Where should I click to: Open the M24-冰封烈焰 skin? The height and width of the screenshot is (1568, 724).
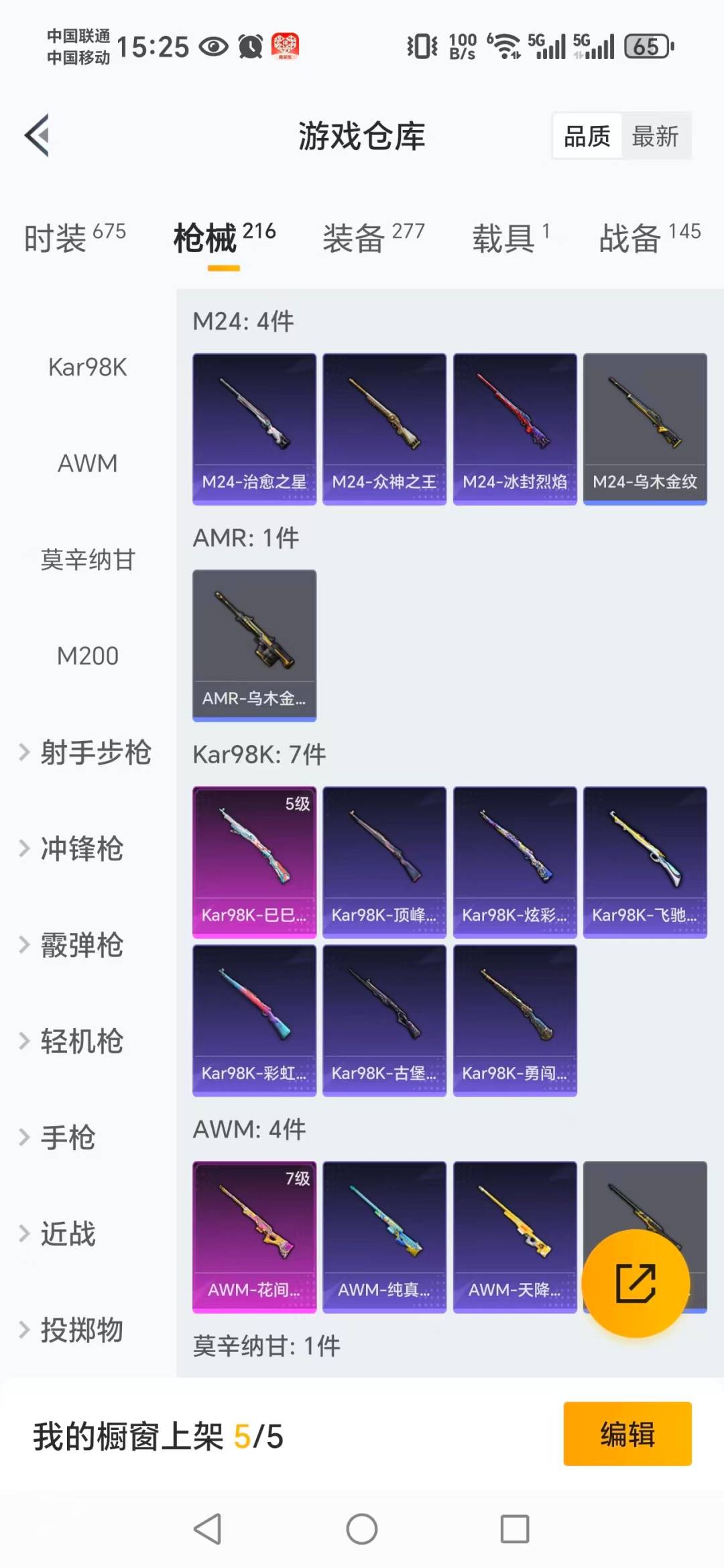point(515,429)
